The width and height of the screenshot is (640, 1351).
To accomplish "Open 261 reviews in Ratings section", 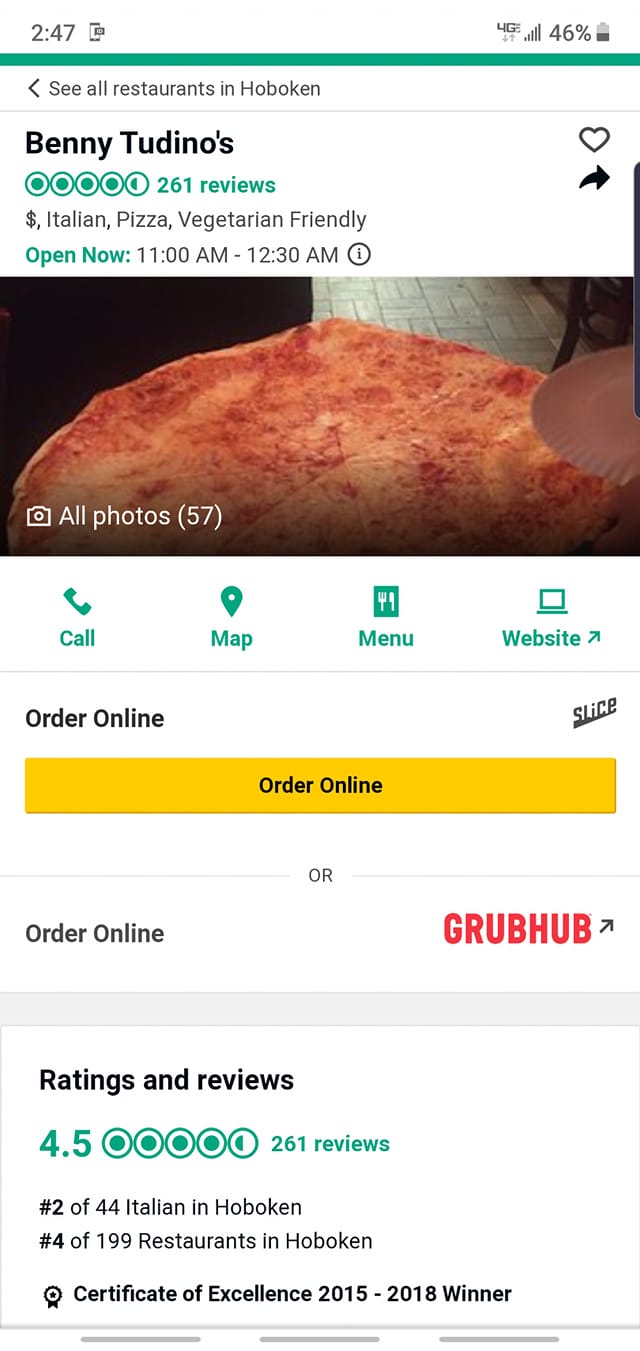I will coord(330,1144).
